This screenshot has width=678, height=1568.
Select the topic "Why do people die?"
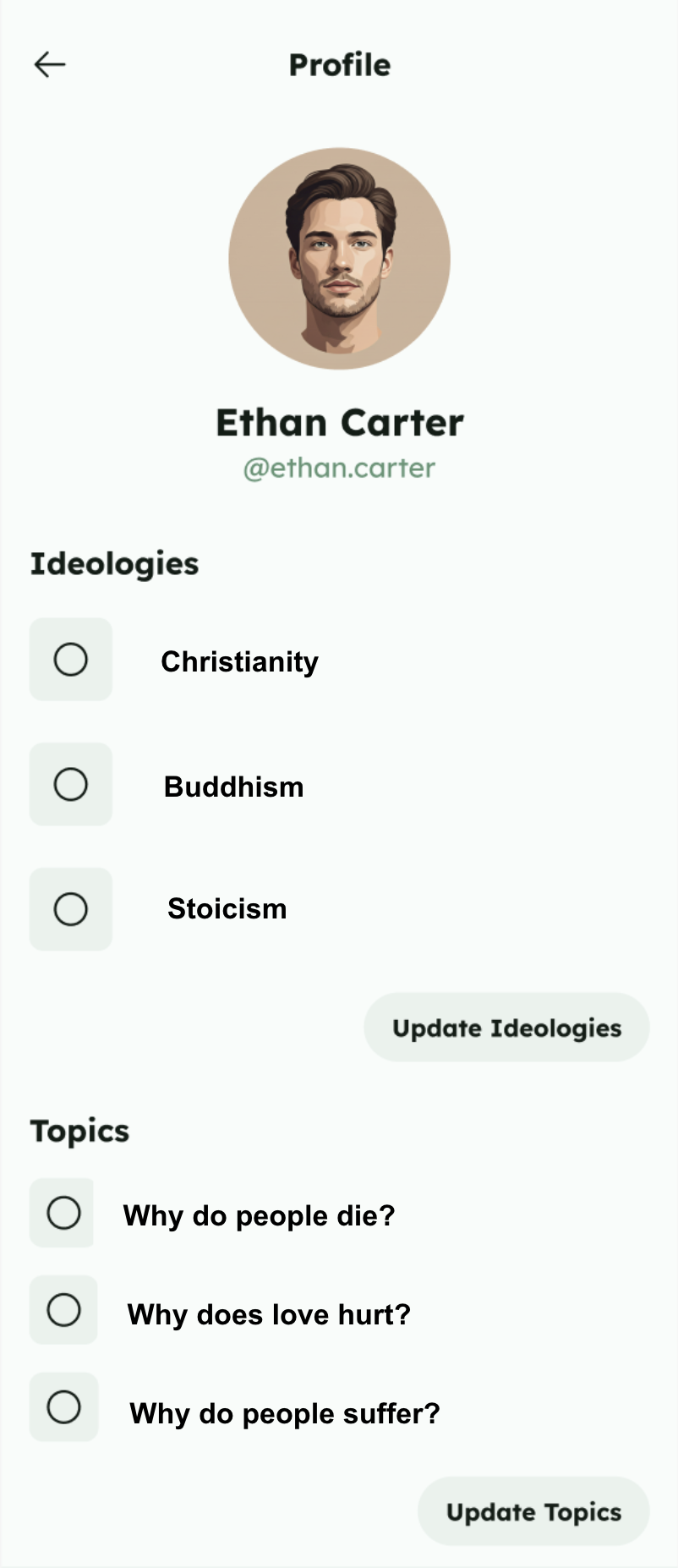[x=63, y=1213]
